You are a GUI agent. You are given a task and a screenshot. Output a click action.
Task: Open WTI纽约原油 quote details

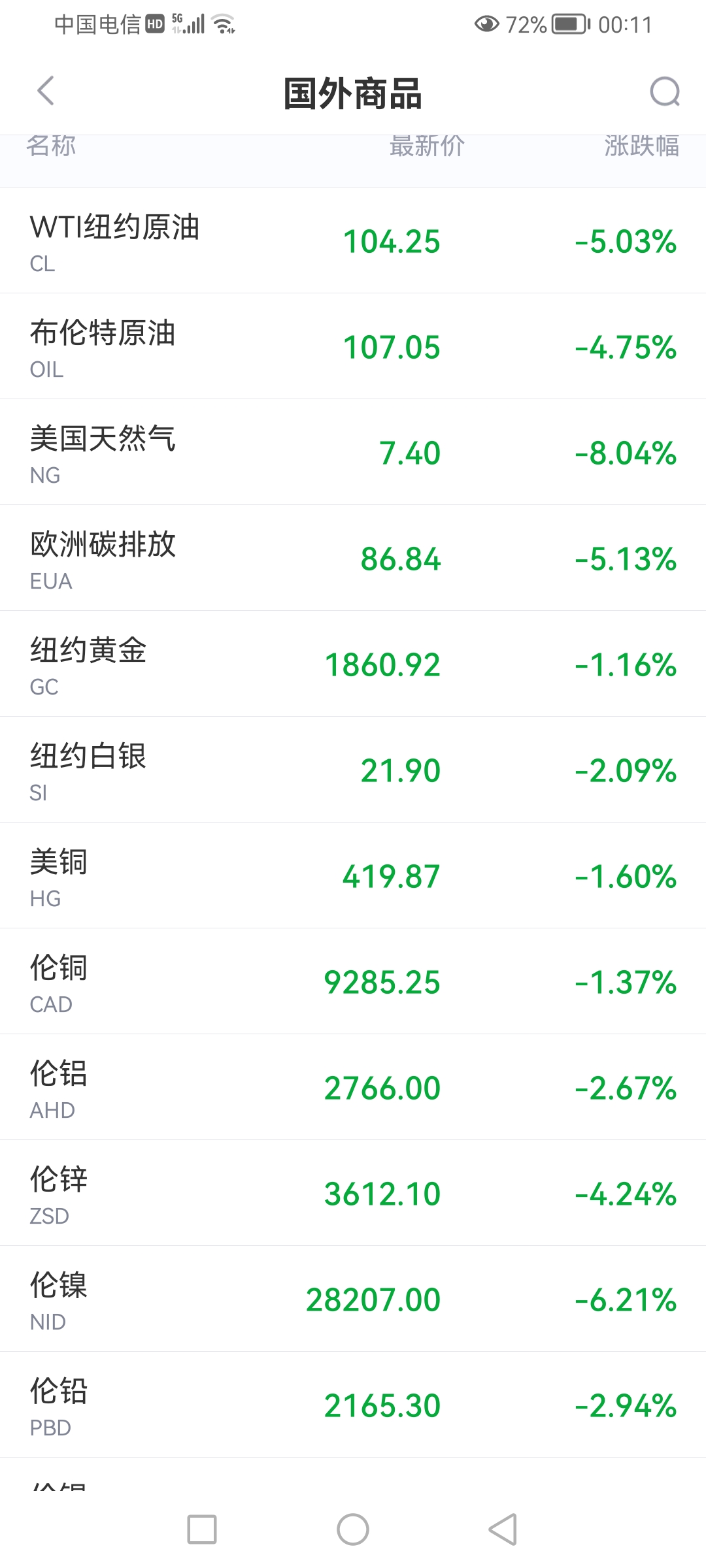click(x=353, y=240)
